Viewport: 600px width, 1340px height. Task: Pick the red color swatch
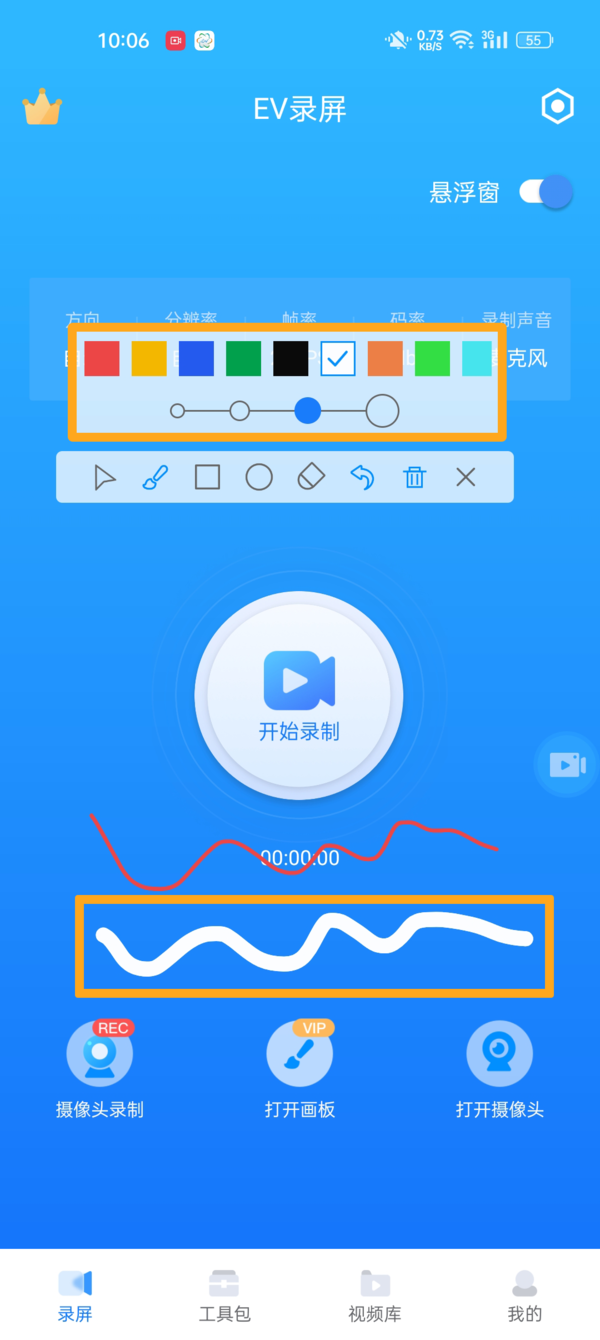coord(101,358)
